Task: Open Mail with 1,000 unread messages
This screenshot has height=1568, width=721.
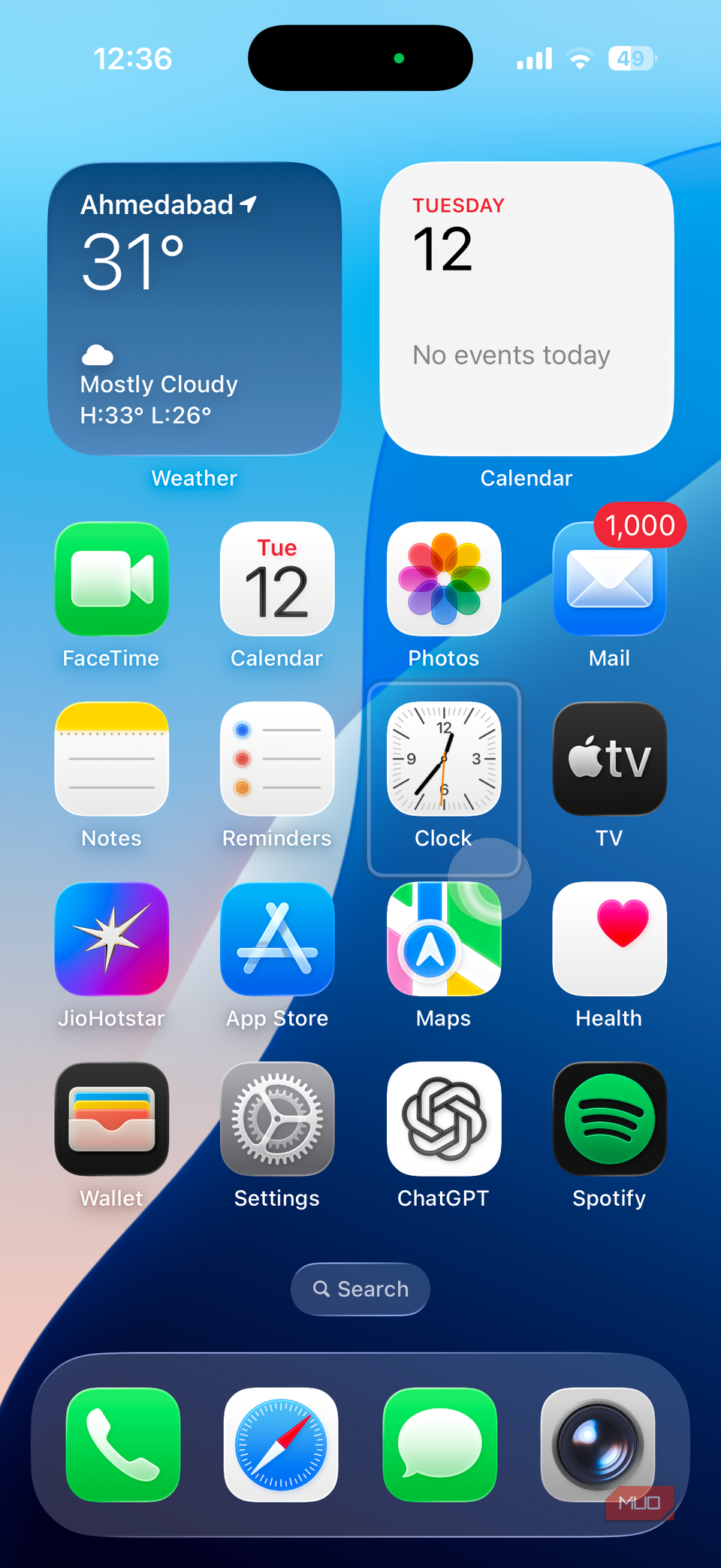Action: [609, 579]
